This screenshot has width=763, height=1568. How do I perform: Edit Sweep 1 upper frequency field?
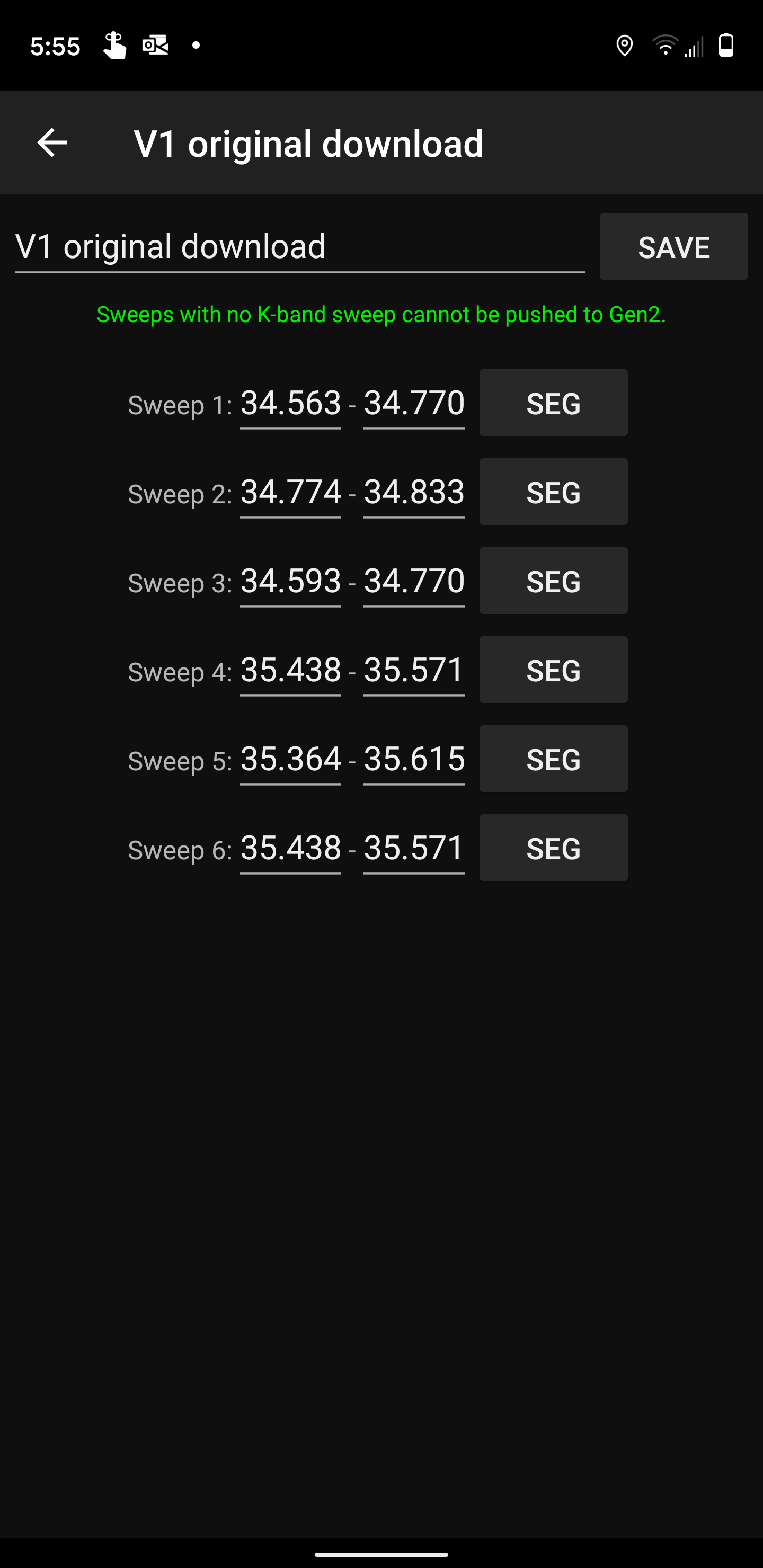click(x=414, y=403)
